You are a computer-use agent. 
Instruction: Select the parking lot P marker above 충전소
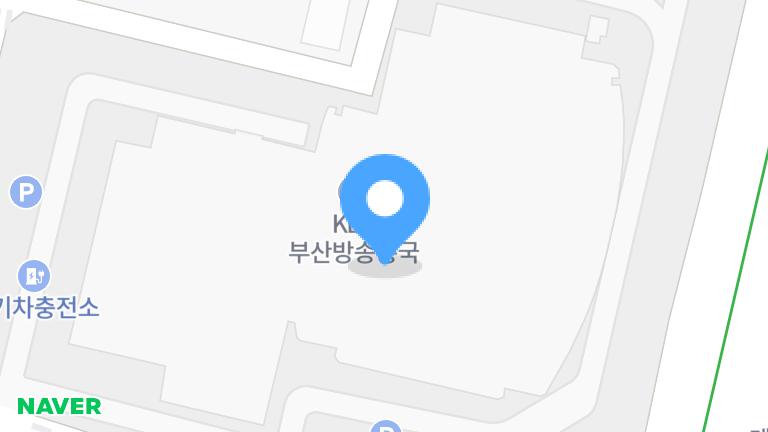point(25,191)
